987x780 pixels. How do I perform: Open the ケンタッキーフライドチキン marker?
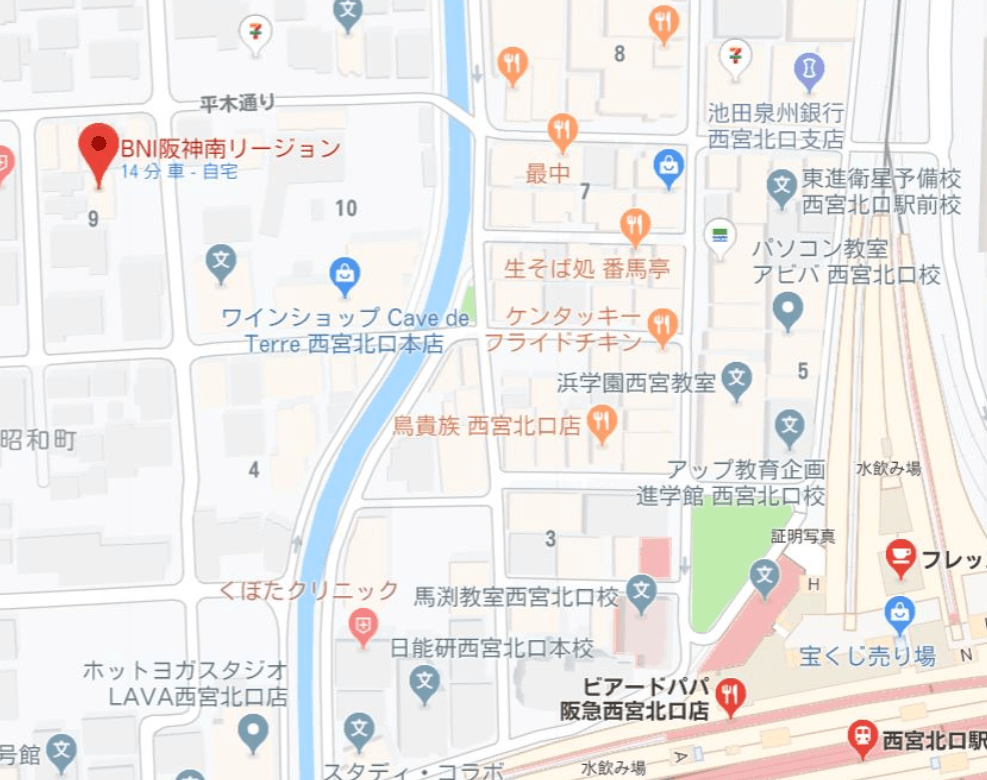(662, 325)
